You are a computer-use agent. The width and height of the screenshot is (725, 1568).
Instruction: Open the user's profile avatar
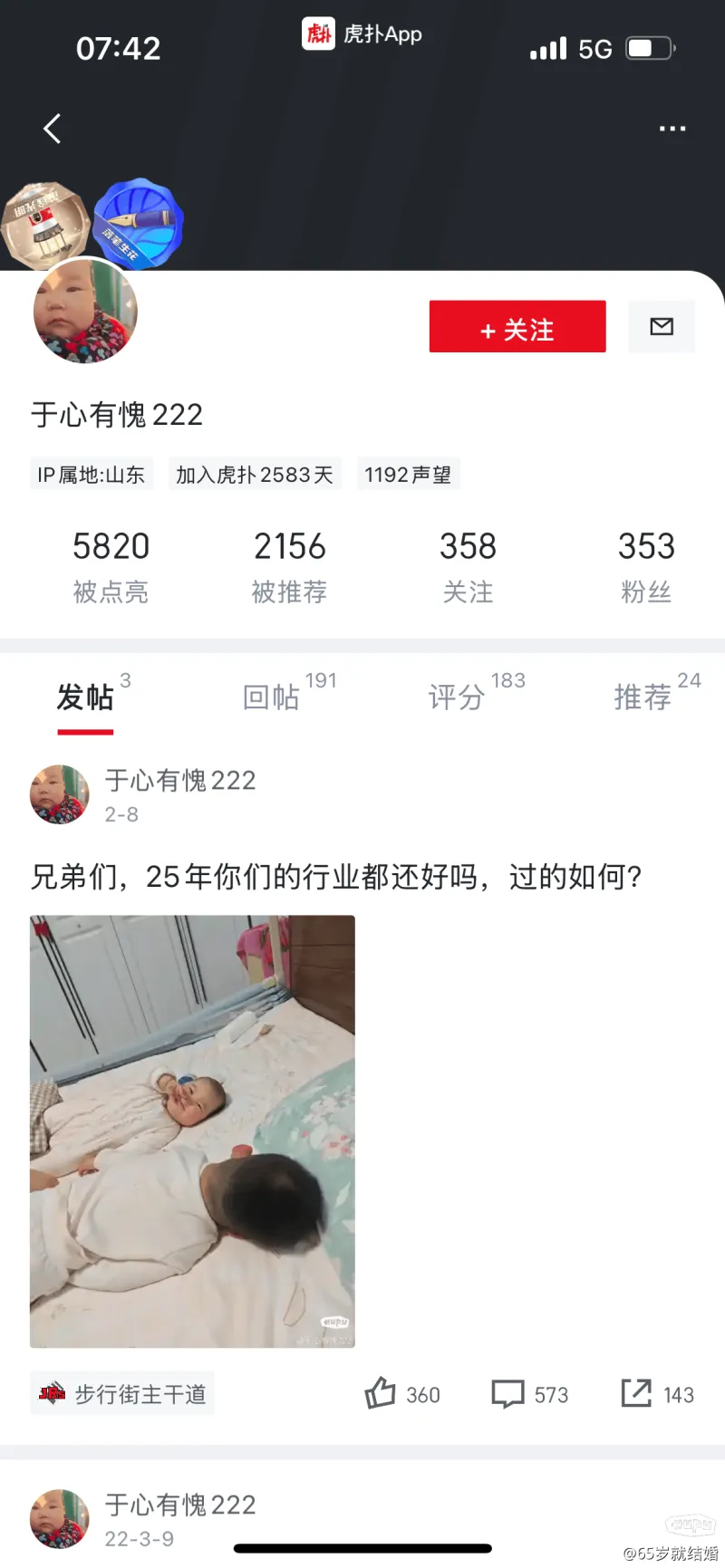pos(85,311)
